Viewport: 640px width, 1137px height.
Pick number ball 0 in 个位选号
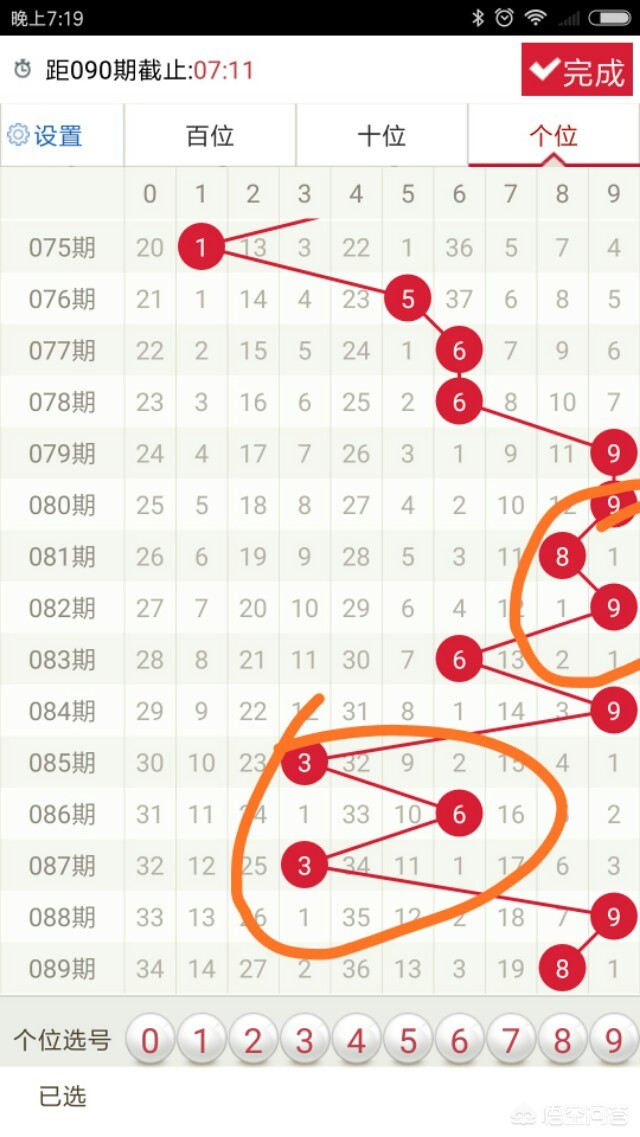[x=149, y=1041]
